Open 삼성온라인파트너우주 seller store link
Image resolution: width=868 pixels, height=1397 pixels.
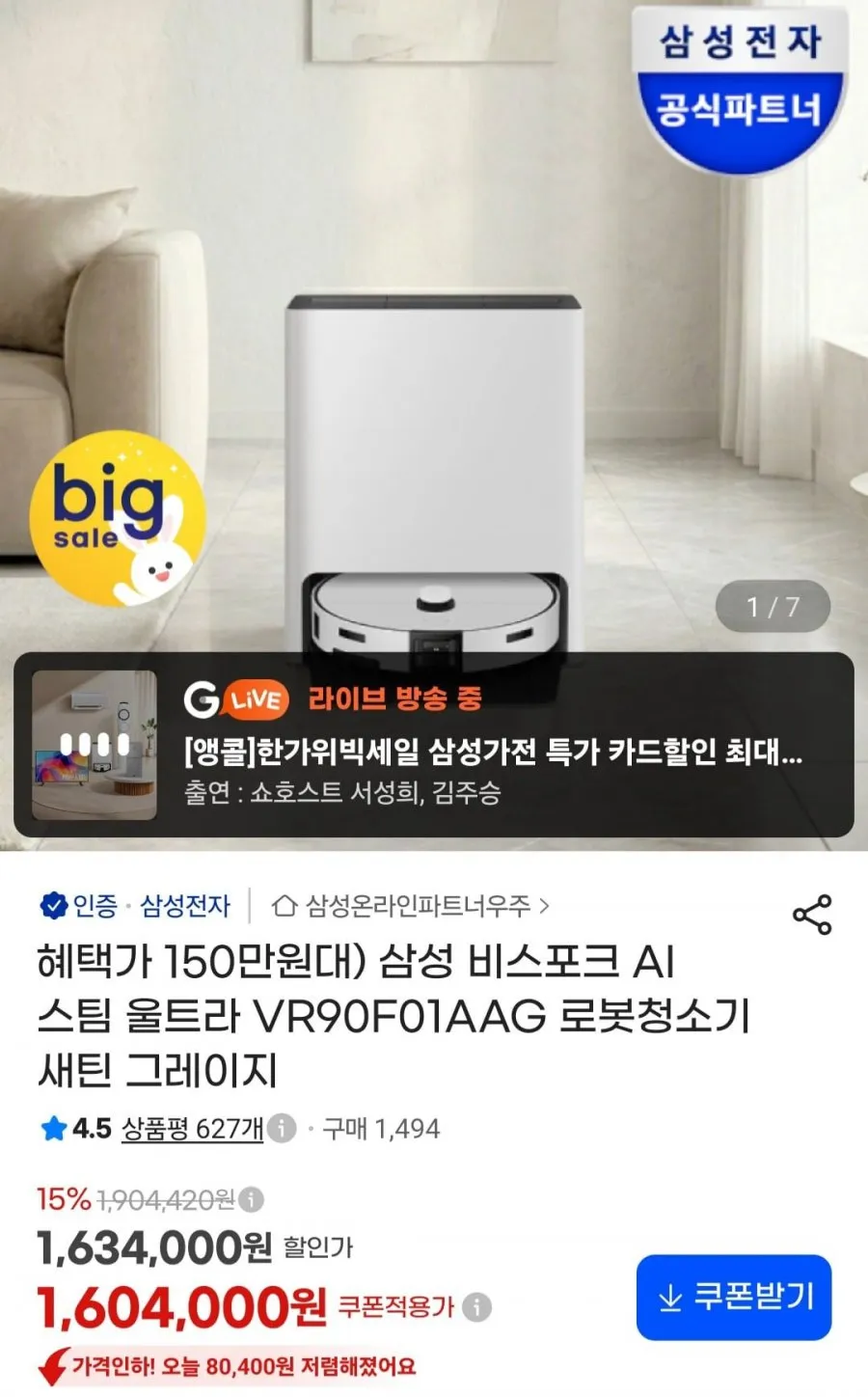[x=411, y=906]
